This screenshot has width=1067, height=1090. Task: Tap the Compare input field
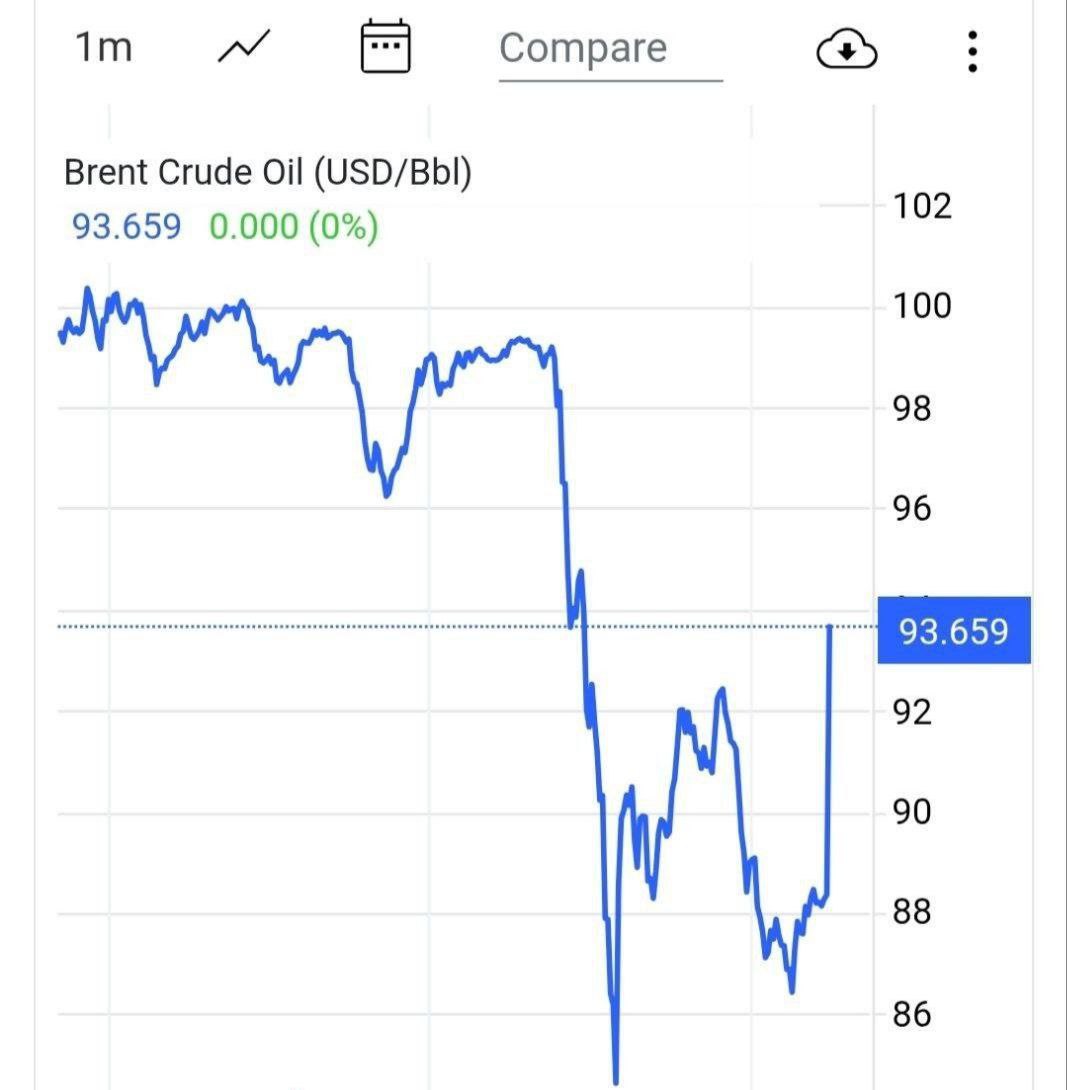610,49
